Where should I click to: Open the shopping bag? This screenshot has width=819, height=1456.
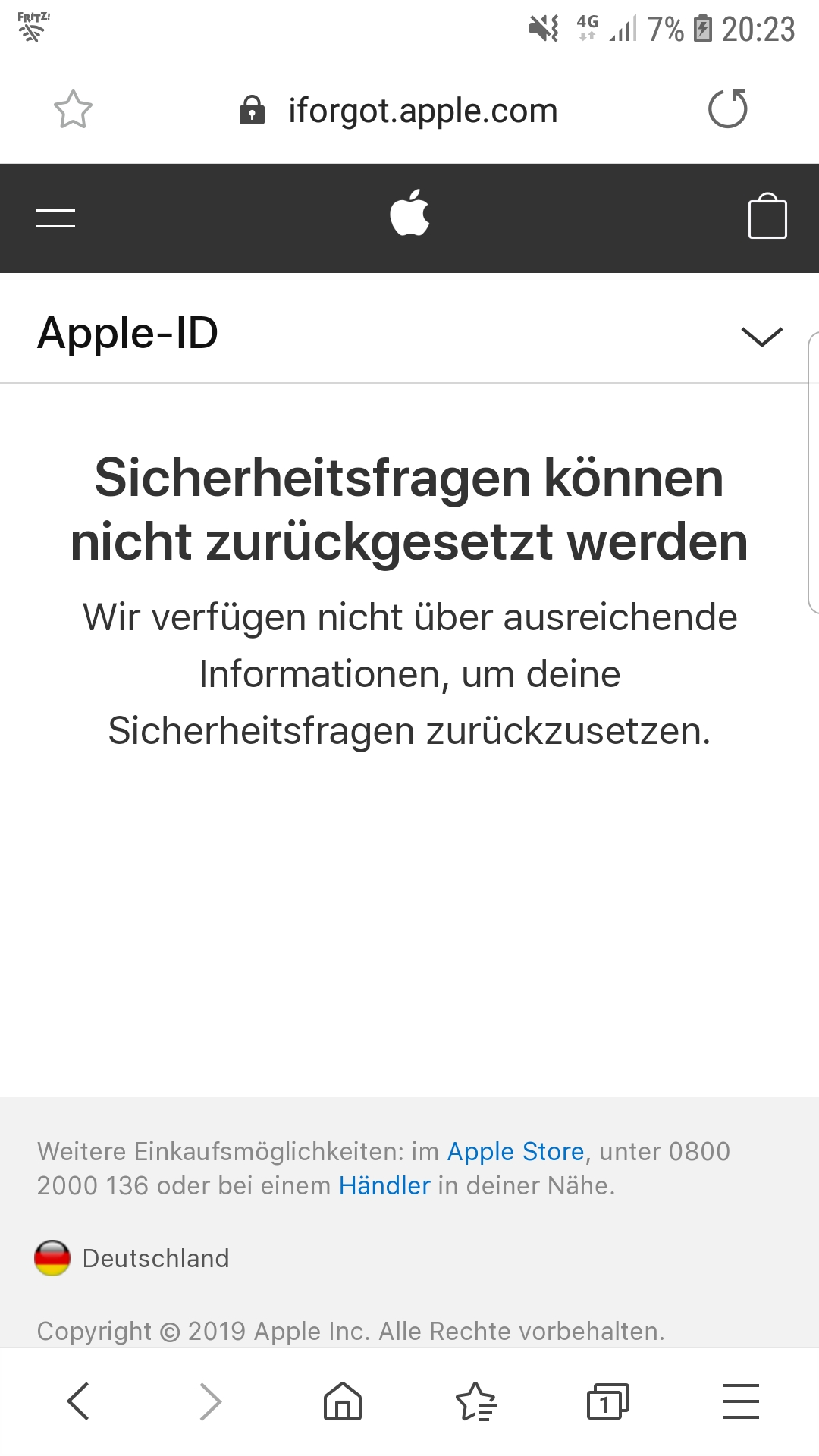(x=767, y=217)
